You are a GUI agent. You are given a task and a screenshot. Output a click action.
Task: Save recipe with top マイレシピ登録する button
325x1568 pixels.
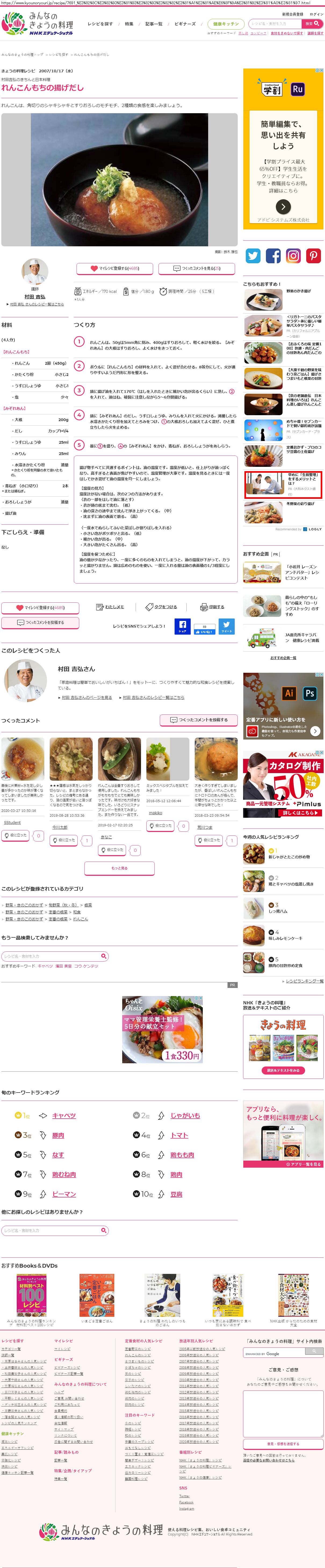(x=114, y=268)
